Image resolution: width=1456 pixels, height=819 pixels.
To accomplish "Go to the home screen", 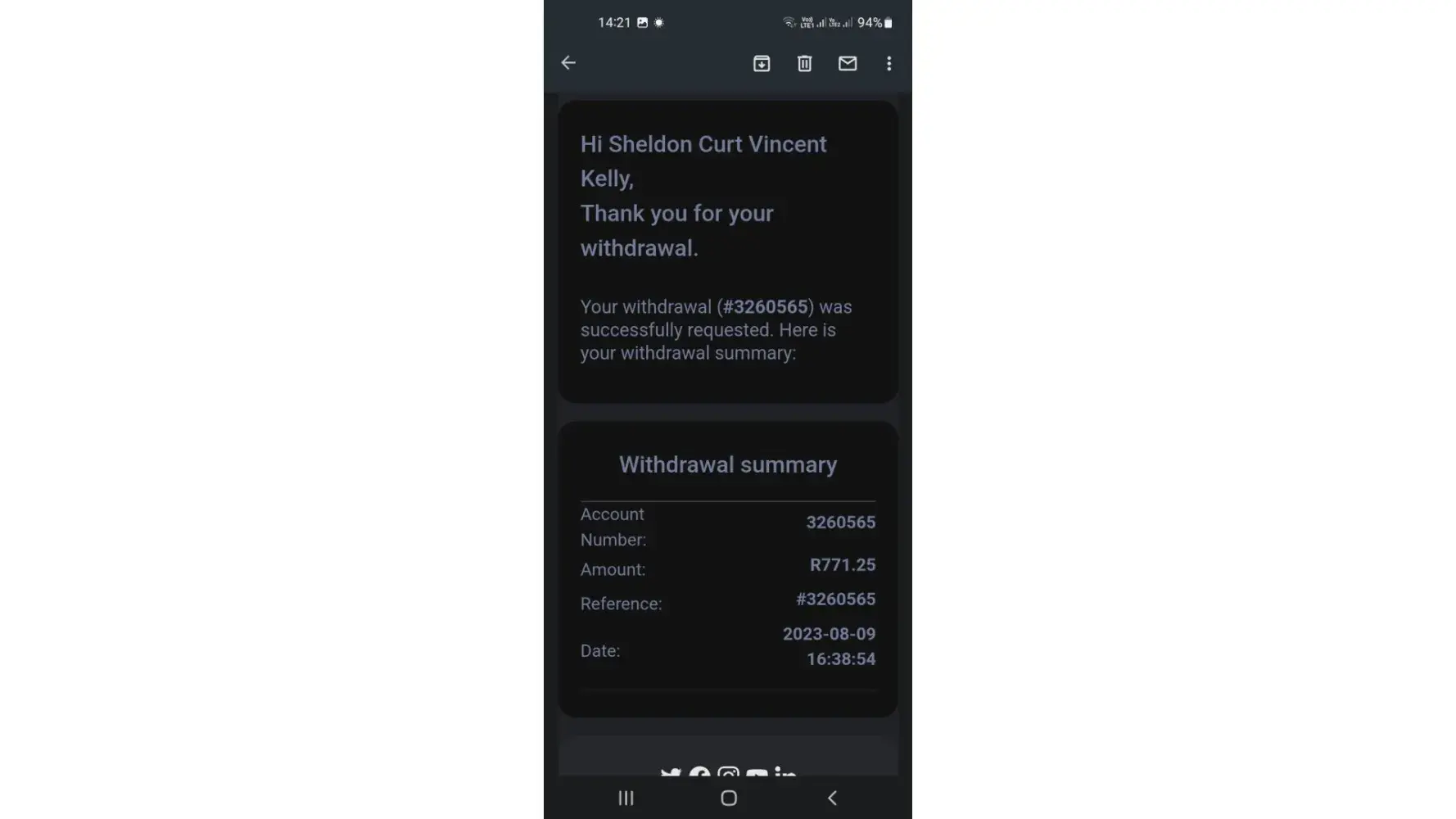I will click(x=729, y=798).
